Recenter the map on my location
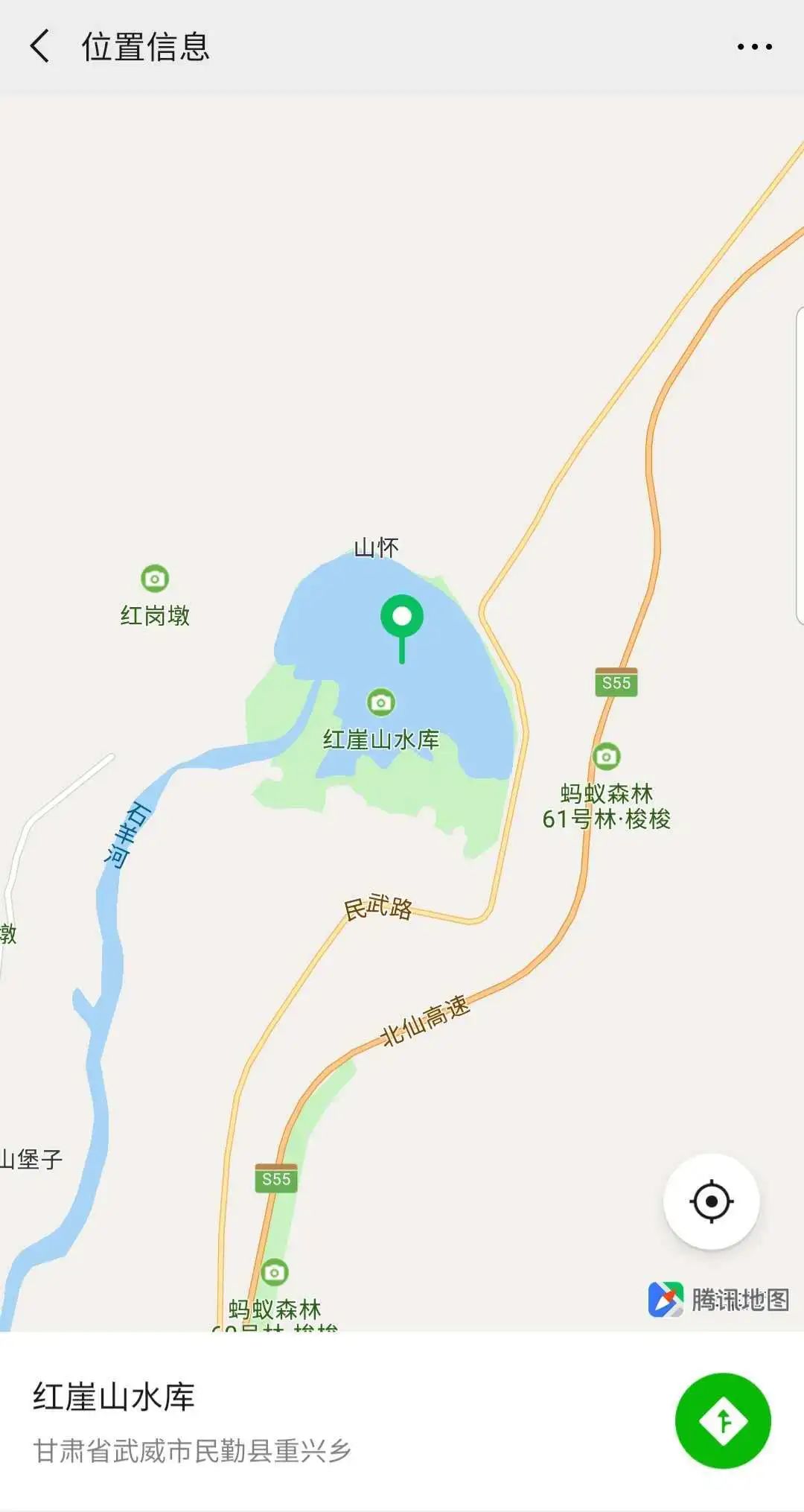The image size is (804, 1512). coord(711,1201)
